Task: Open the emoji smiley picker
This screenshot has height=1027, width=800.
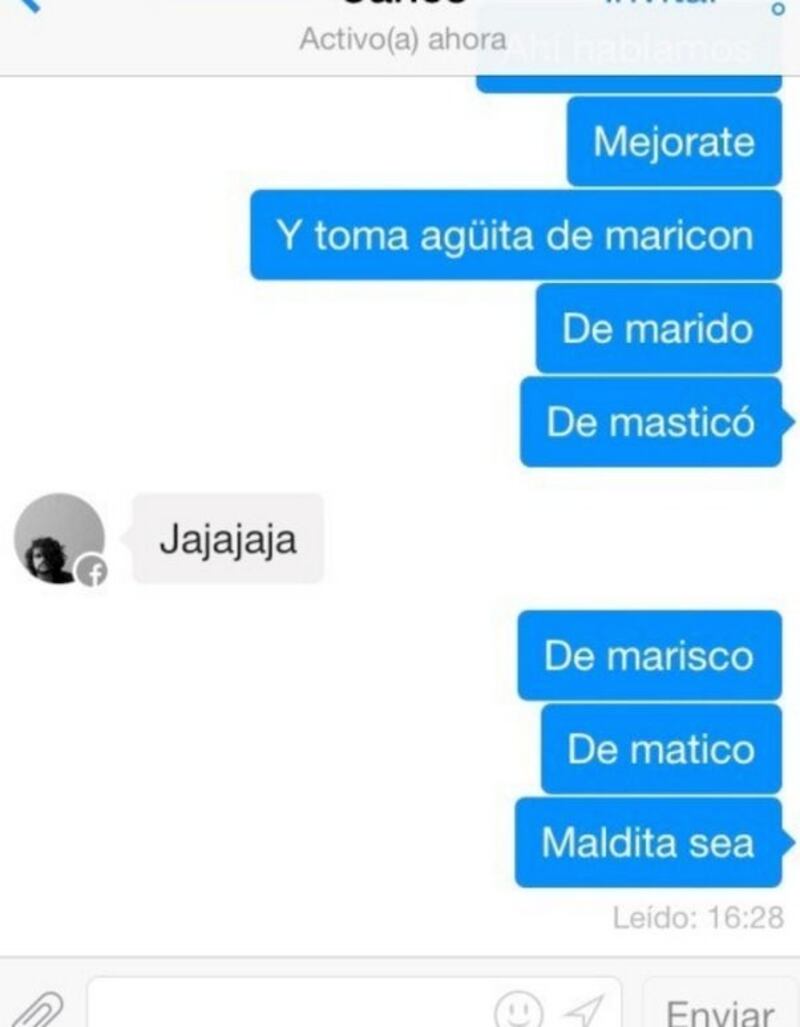Action: 520,1010
